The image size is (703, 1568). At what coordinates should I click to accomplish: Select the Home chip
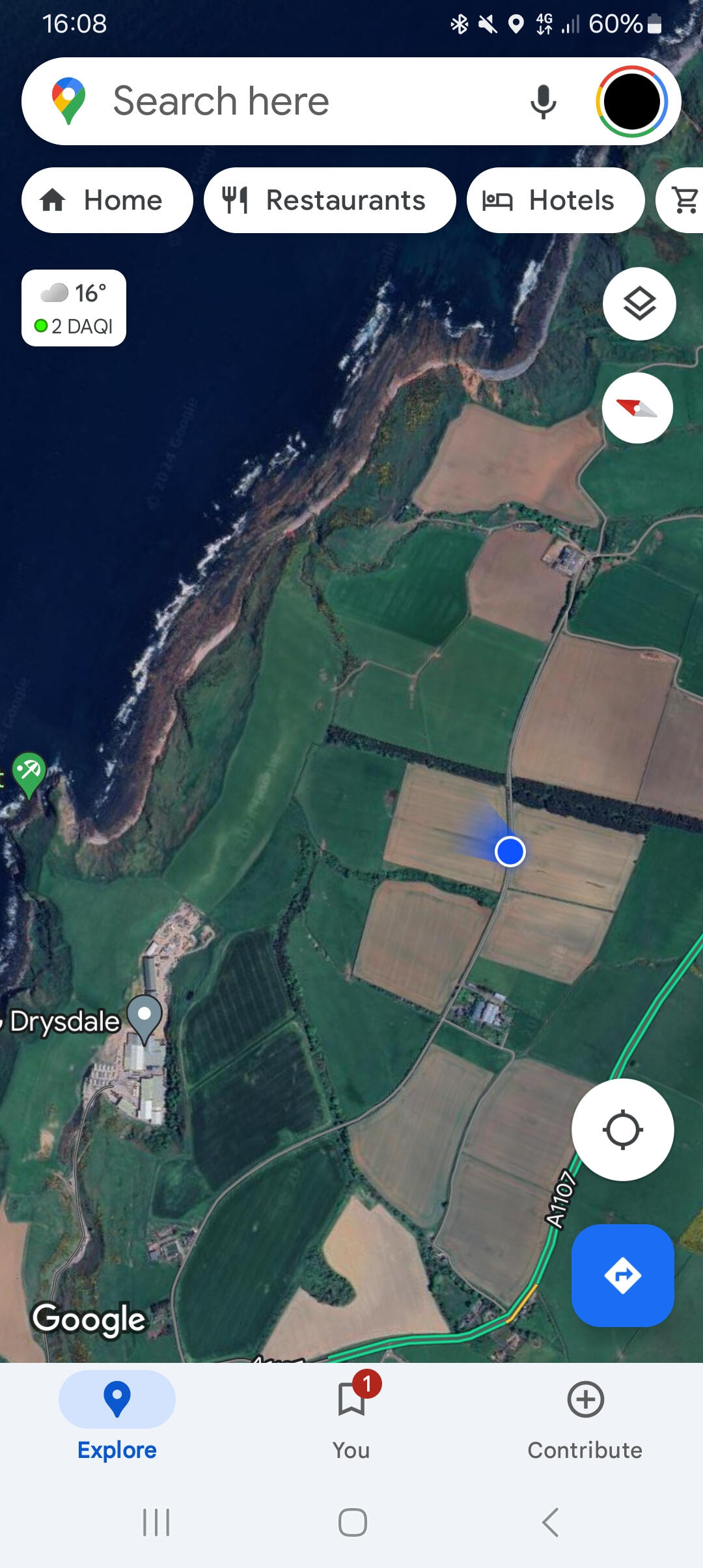click(107, 200)
